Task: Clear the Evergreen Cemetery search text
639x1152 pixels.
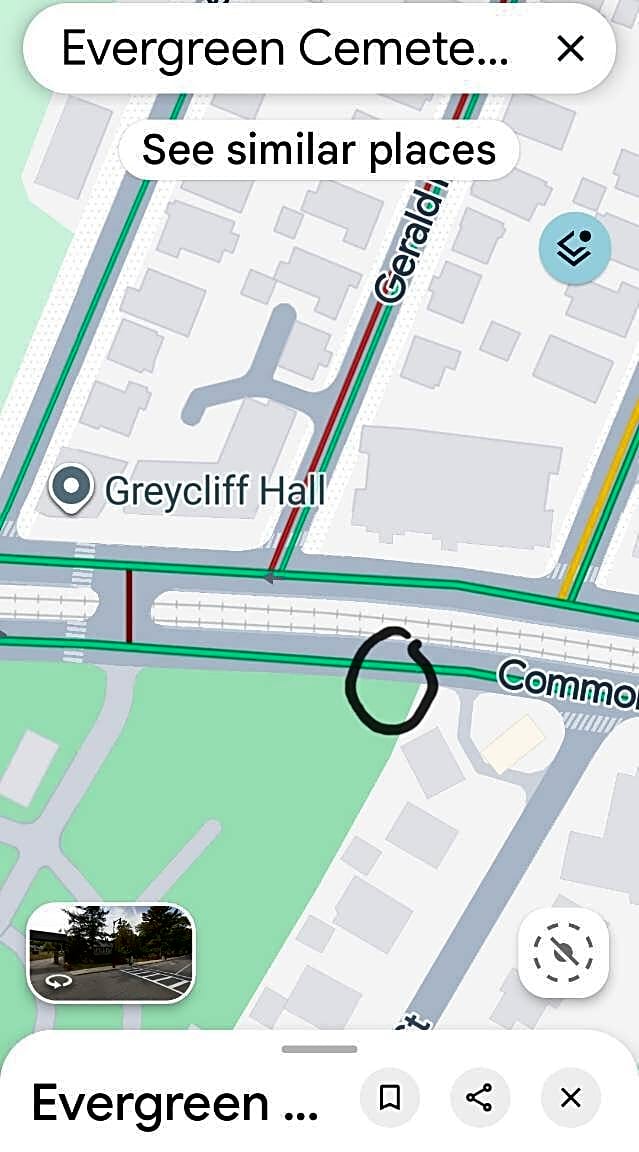Action: pyautogui.click(x=570, y=48)
